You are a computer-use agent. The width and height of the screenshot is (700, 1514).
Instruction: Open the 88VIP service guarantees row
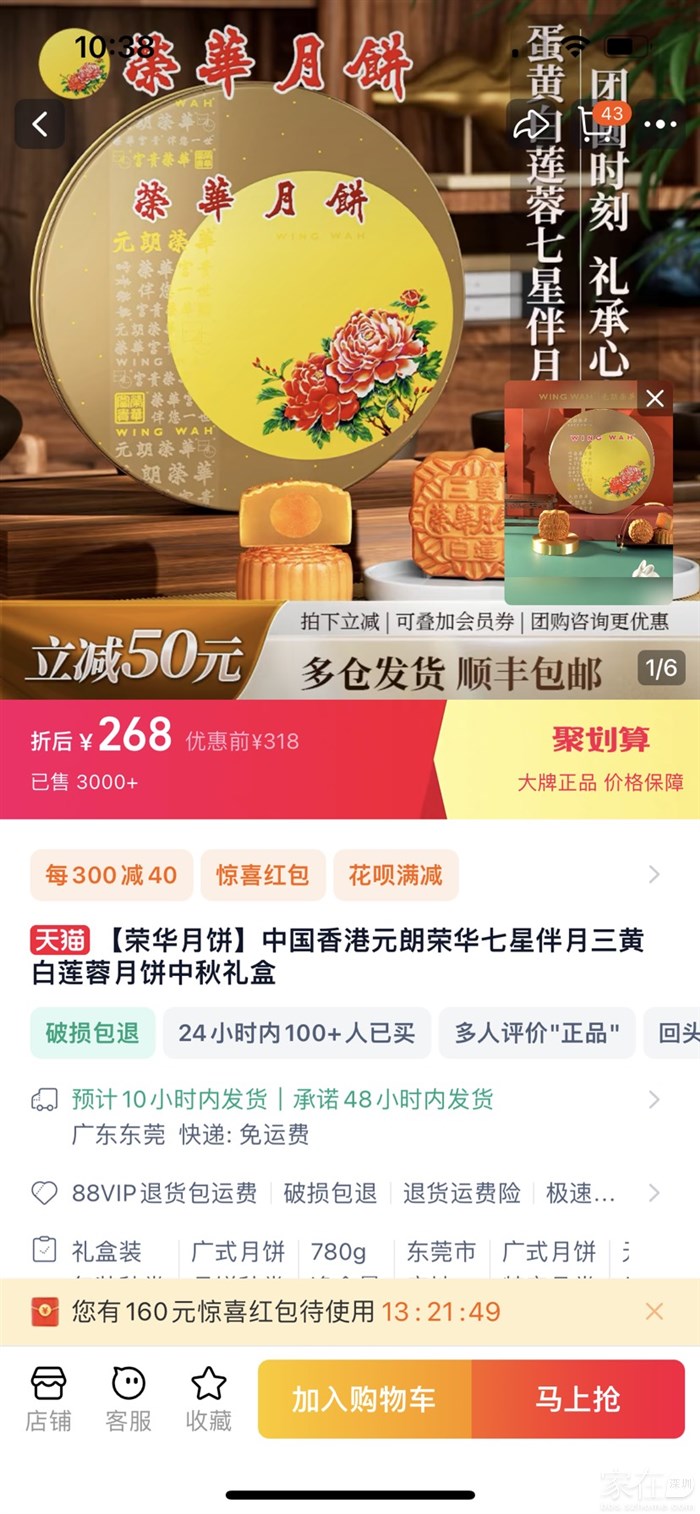654,1192
